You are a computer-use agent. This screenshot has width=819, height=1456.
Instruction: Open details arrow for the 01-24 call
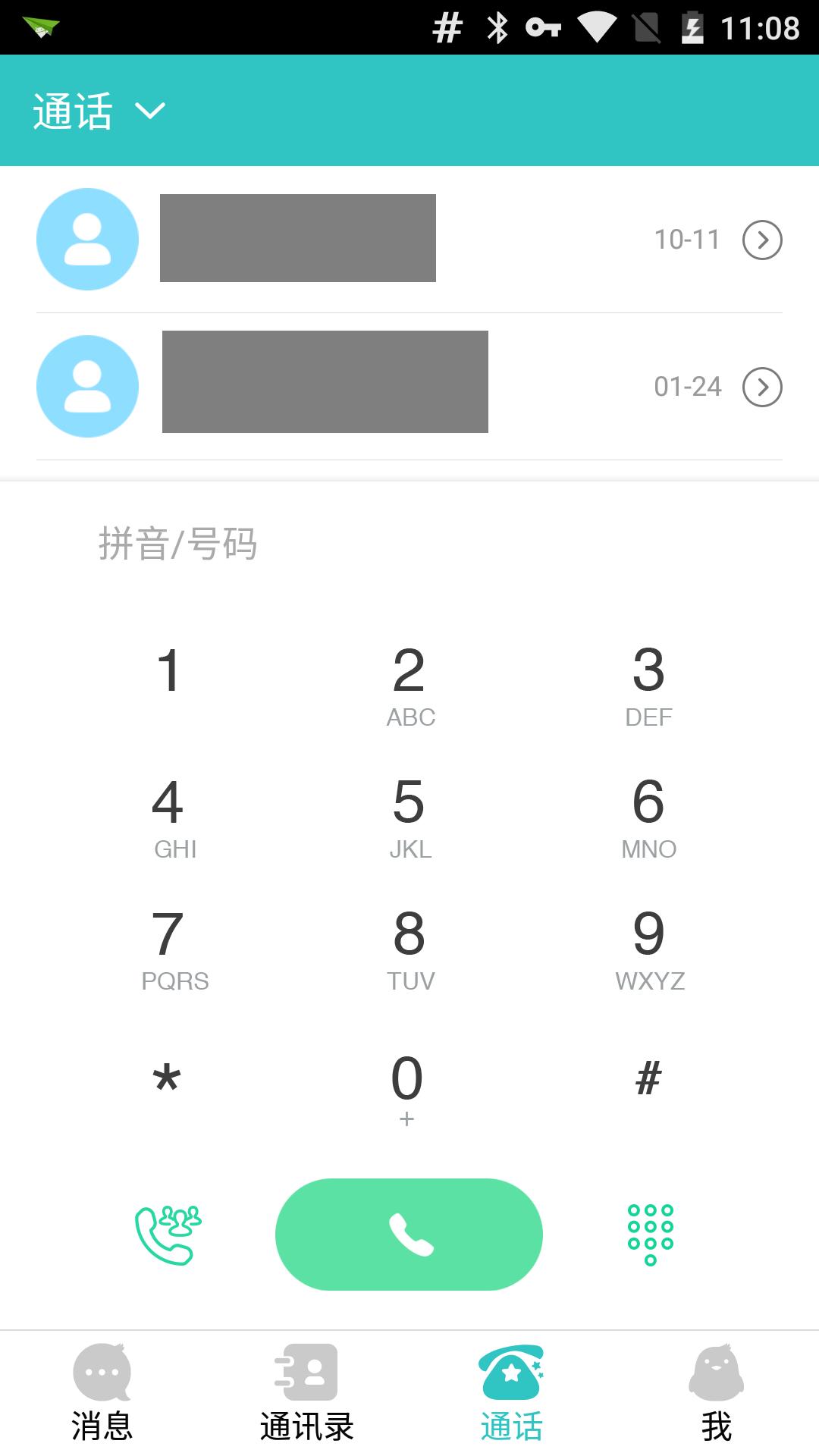(x=761, y=387)
